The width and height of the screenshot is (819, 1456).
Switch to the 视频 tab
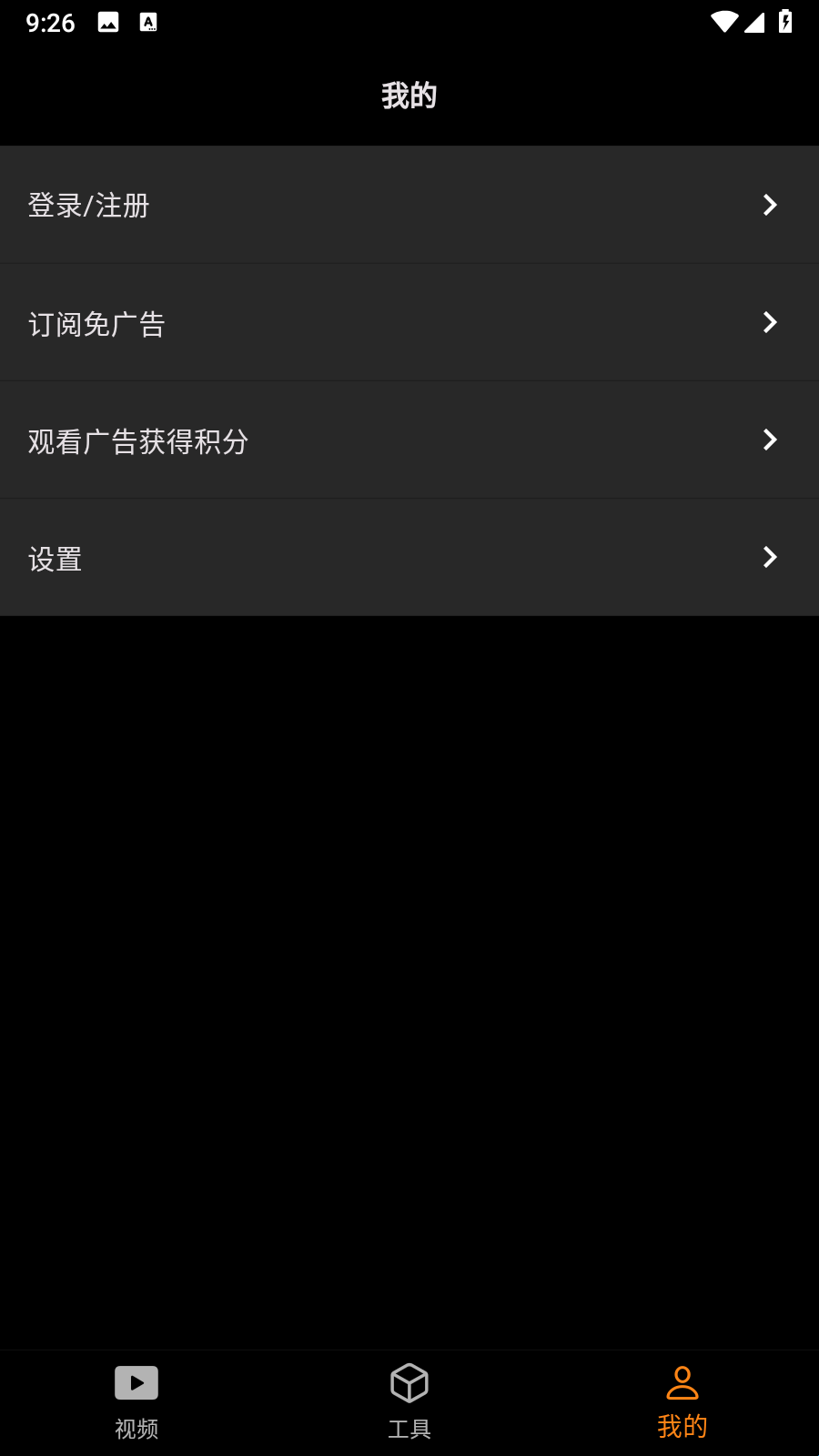(136, 1402)
